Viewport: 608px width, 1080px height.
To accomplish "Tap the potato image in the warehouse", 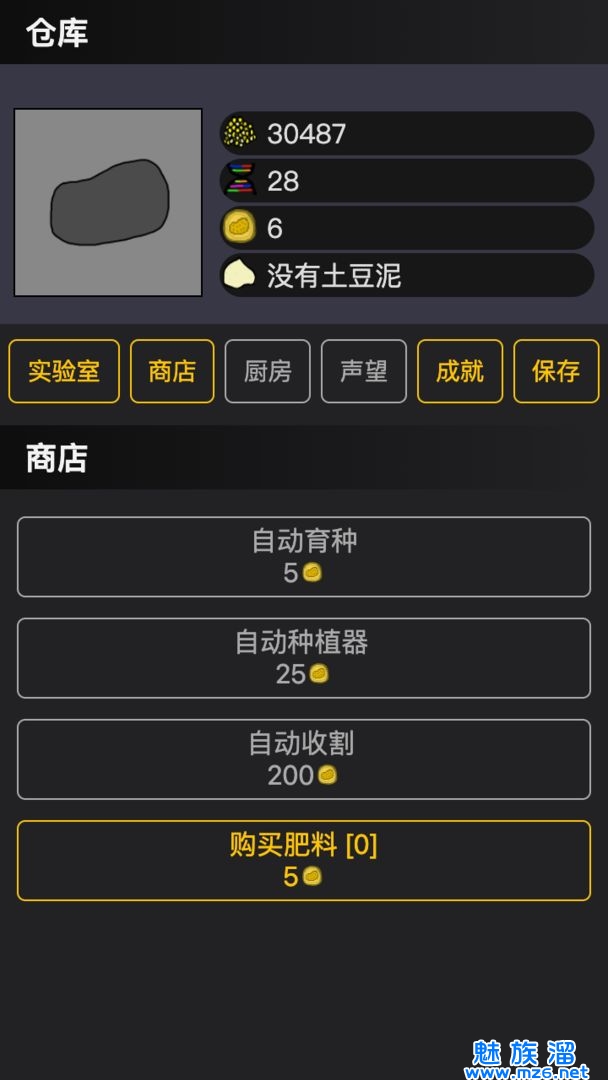I will coord(108,203).
